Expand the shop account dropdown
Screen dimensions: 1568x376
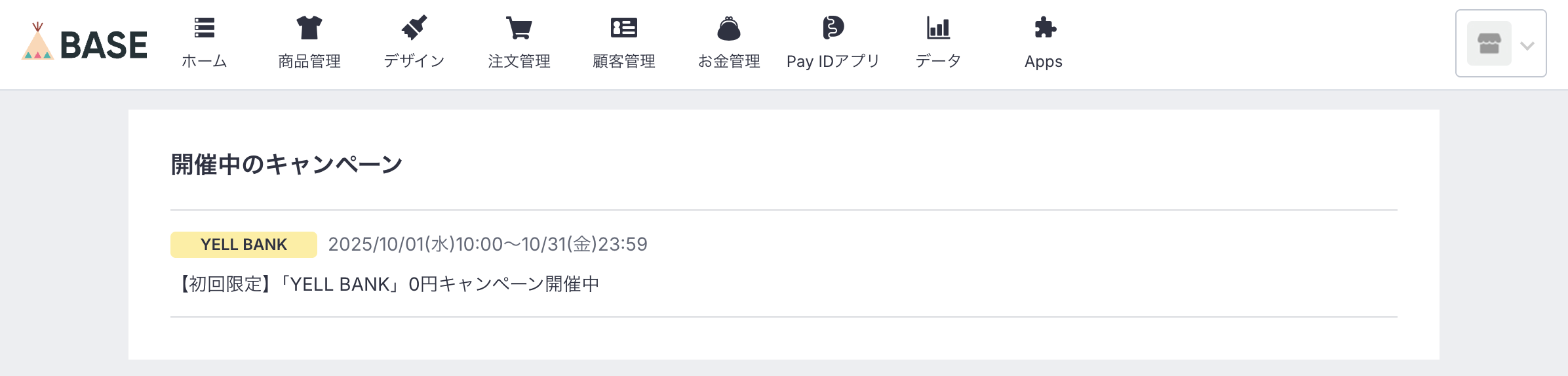click(x=1500, y=43)
